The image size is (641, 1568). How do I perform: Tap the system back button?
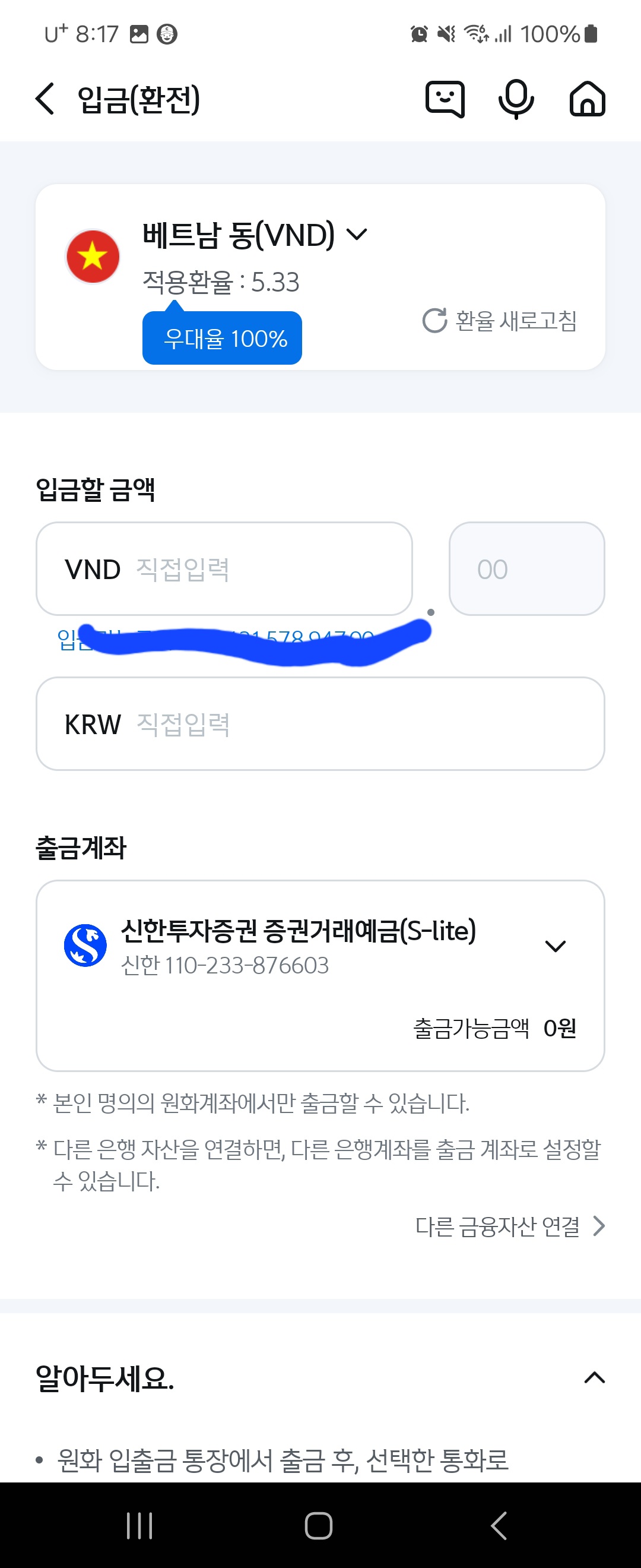pyautogui.click(x=499, y=1525)
